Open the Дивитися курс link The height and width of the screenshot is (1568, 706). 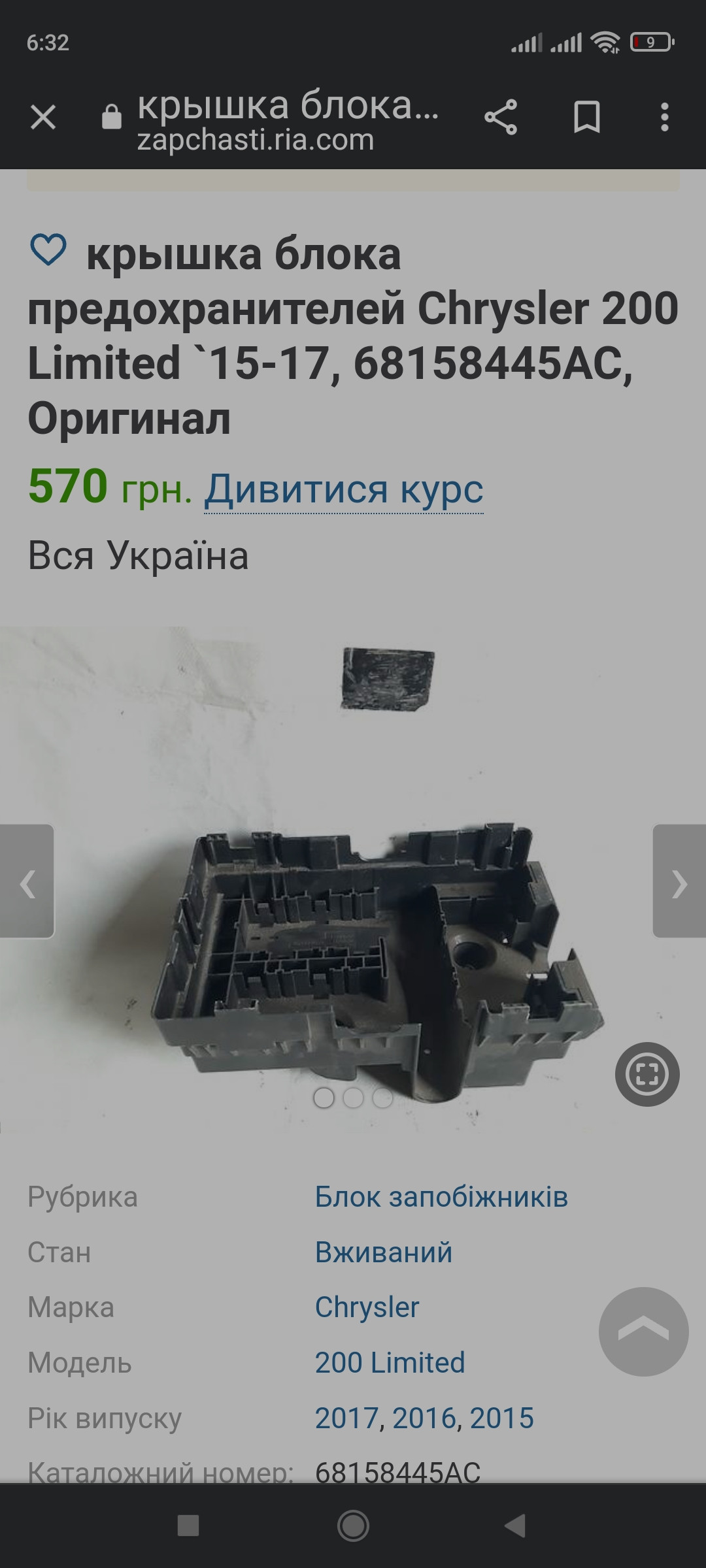[x=343, y=489]
